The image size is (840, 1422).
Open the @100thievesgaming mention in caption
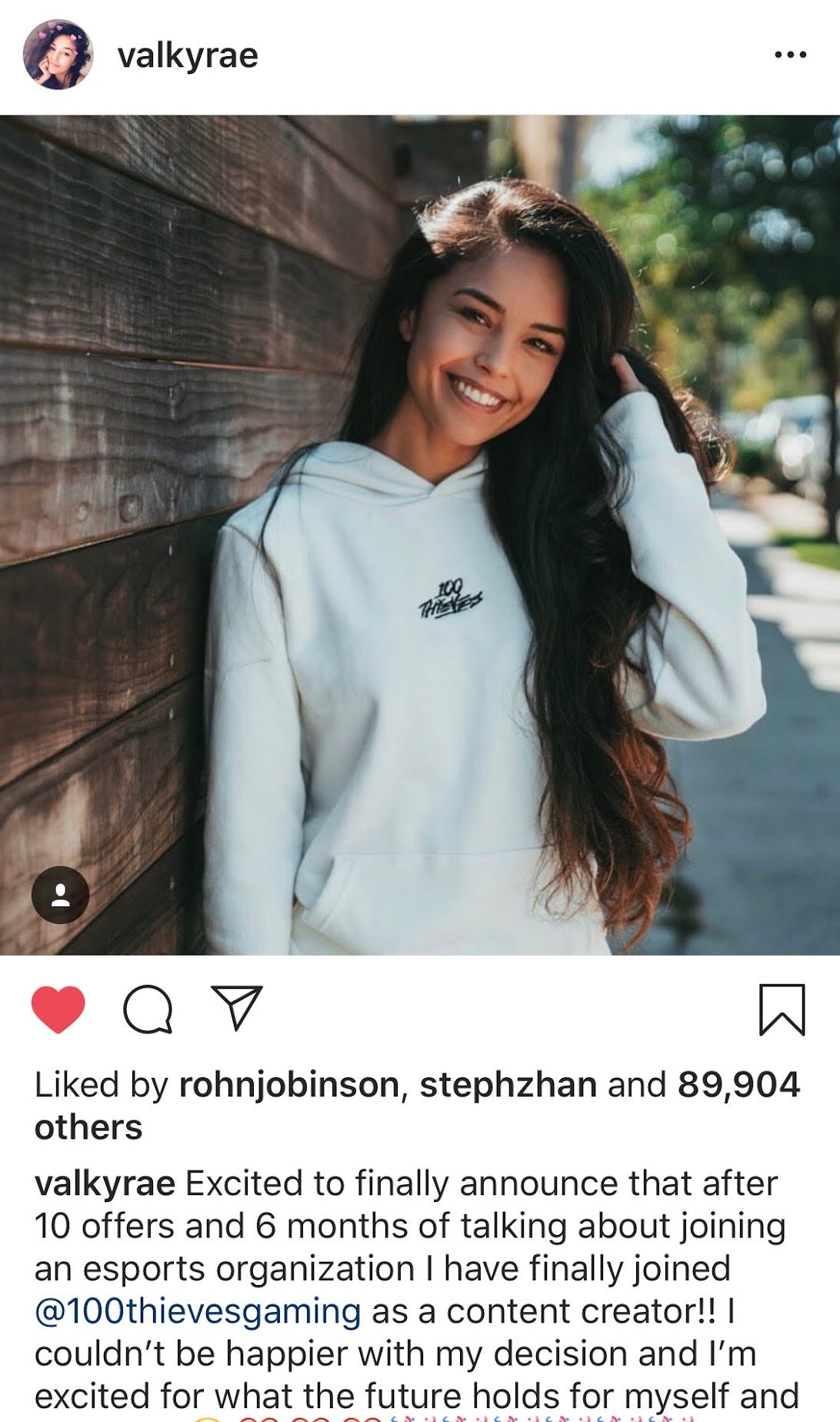coord(198,1311)
